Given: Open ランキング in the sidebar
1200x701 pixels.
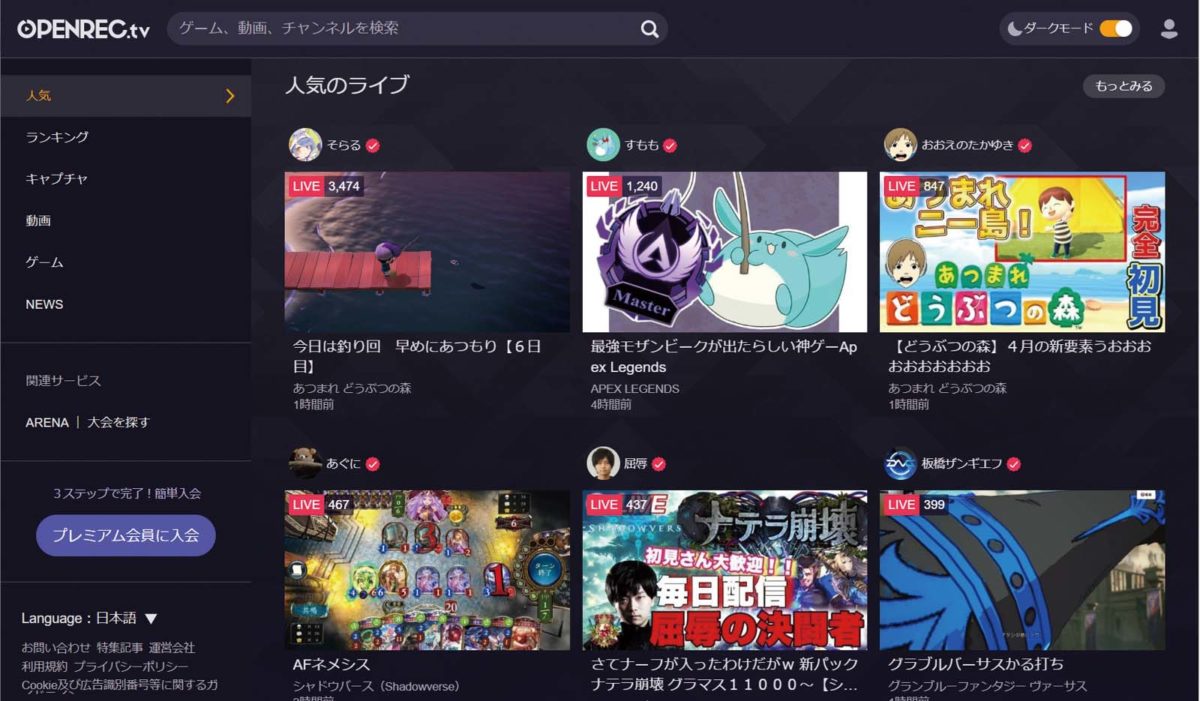Looking at the screenshot, I should 57,137.
